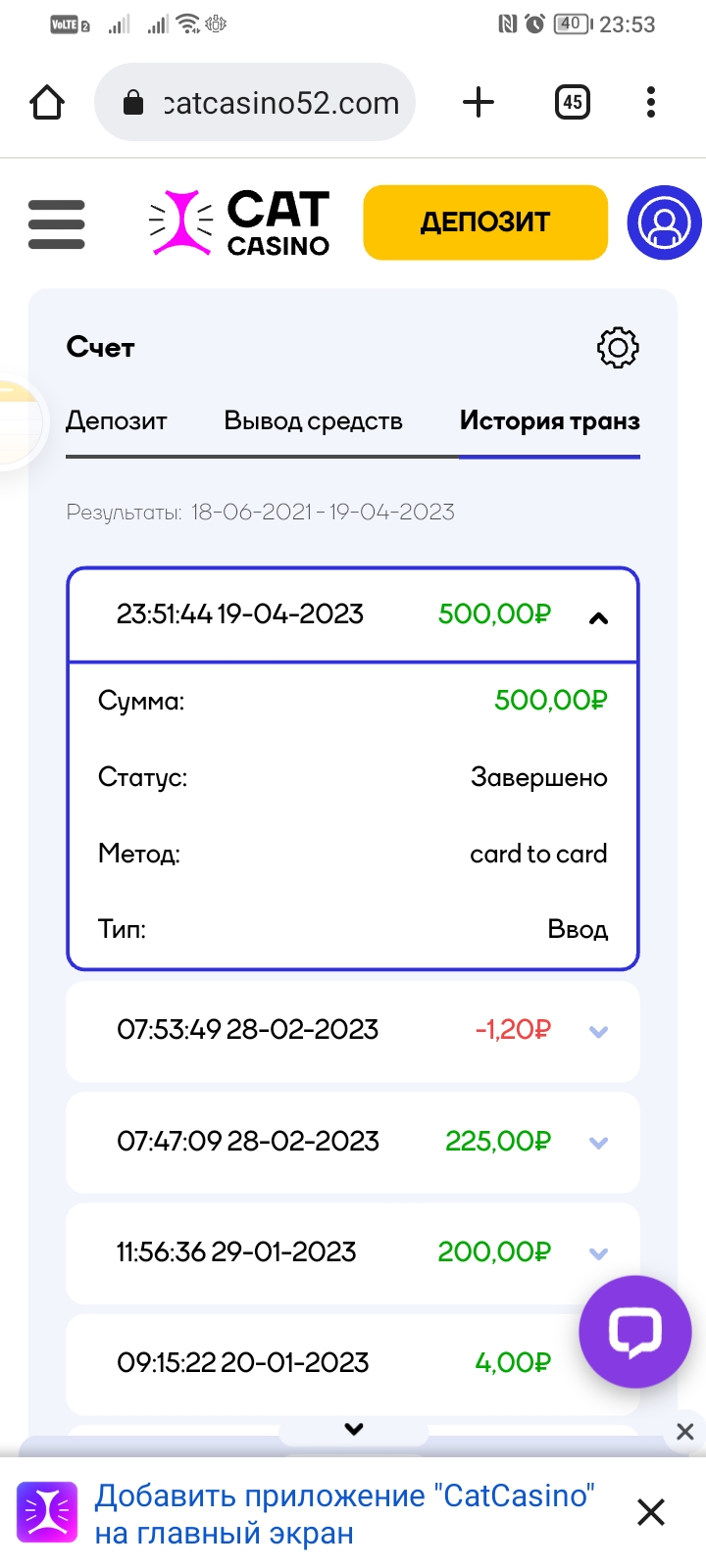Tap the Добавить приложение CatCasino banner

[343, 1513]
